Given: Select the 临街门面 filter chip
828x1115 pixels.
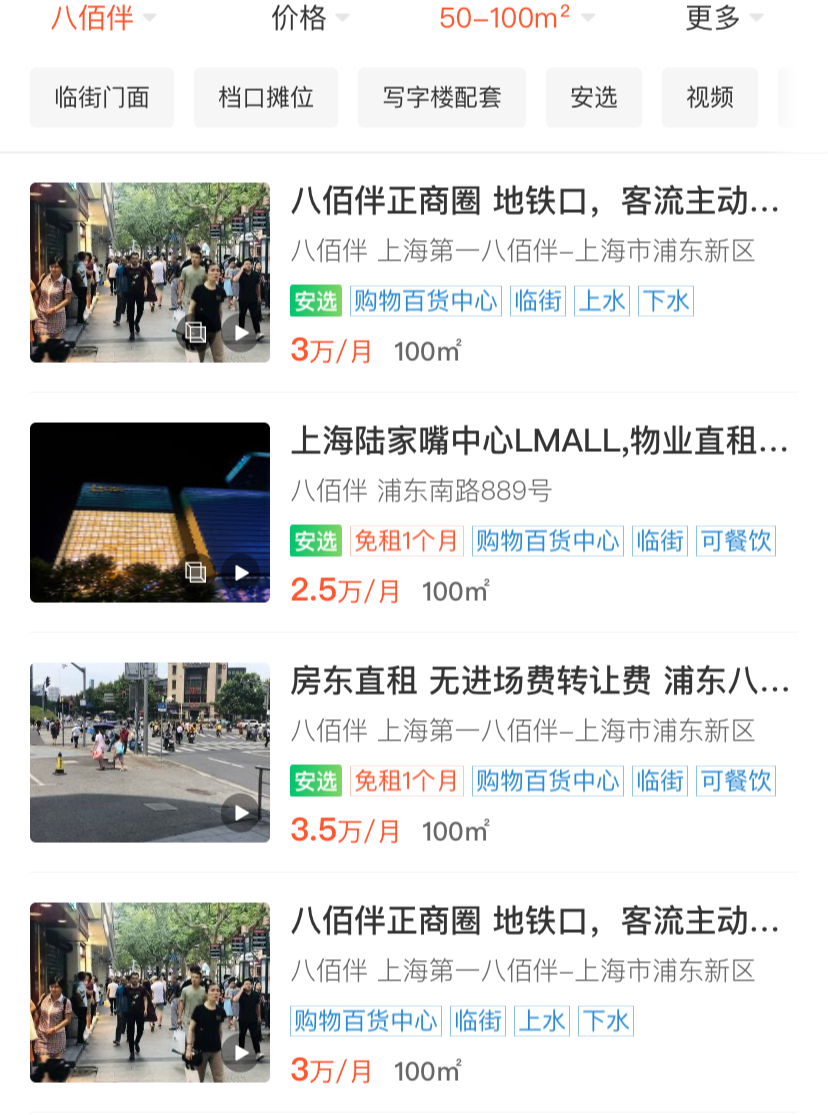Looking at the screenshot, I should [x=102, y=98].
